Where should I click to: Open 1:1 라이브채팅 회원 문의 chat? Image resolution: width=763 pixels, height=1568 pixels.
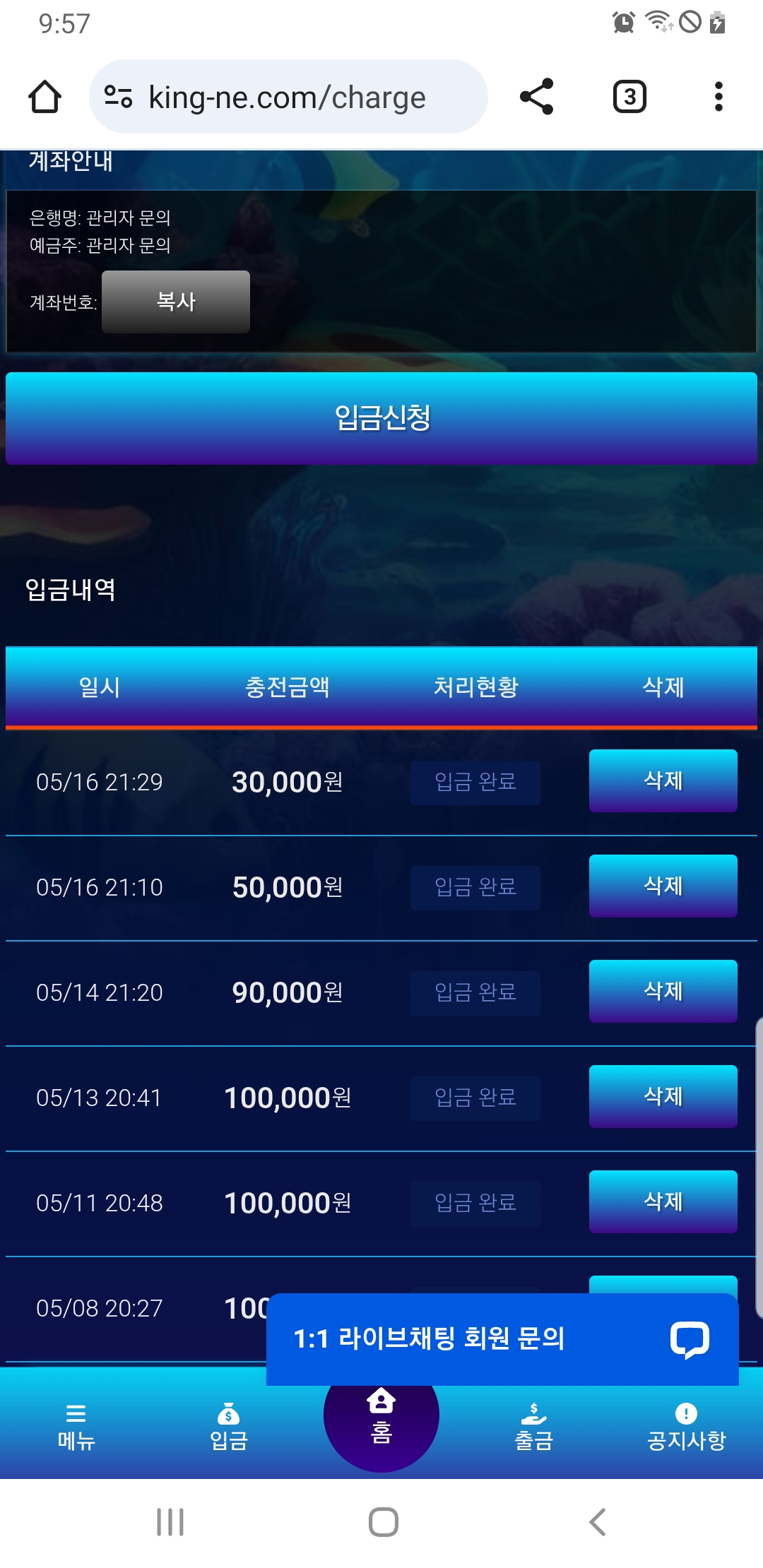point(502,1338)
